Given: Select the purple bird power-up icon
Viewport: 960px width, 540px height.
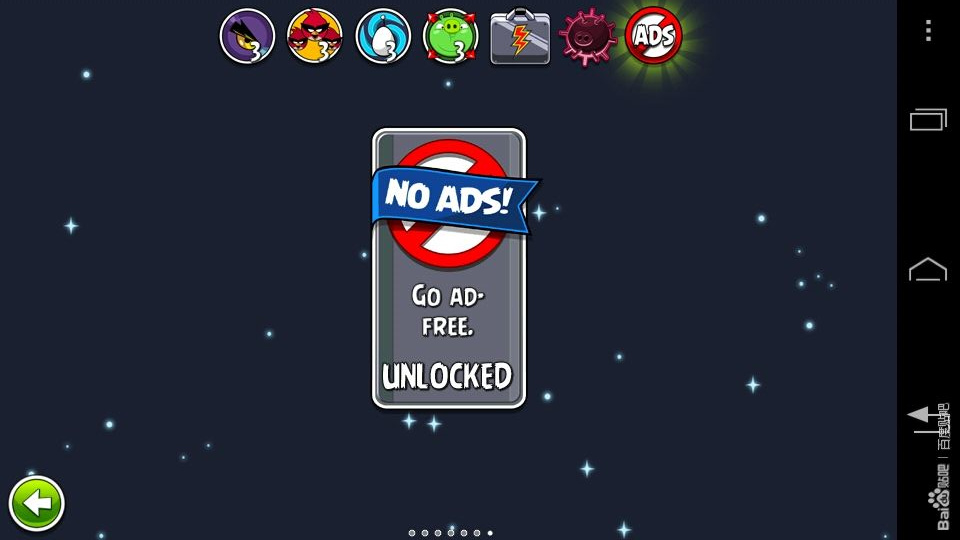Looking at the screenshot, I should click(247, 36).
